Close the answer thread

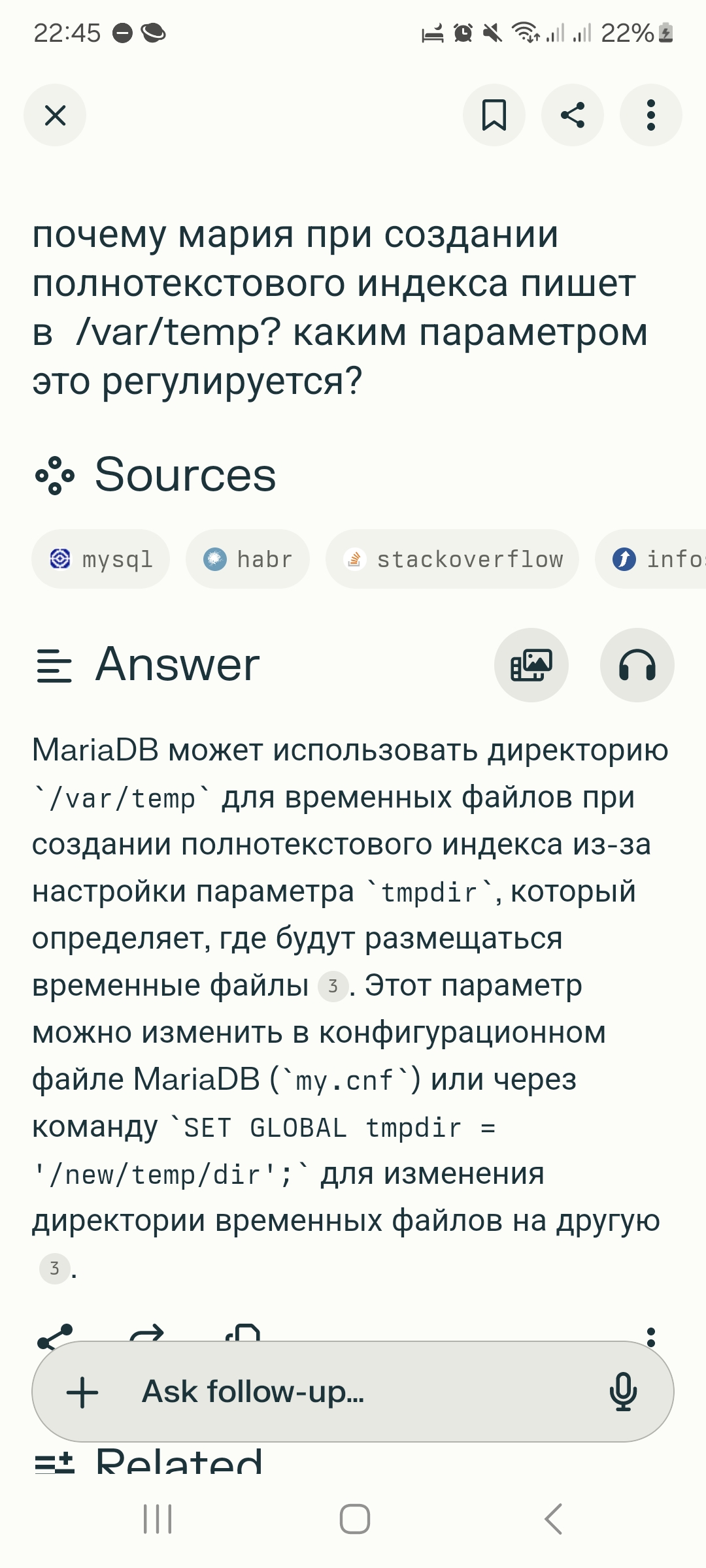click(55, 116)
